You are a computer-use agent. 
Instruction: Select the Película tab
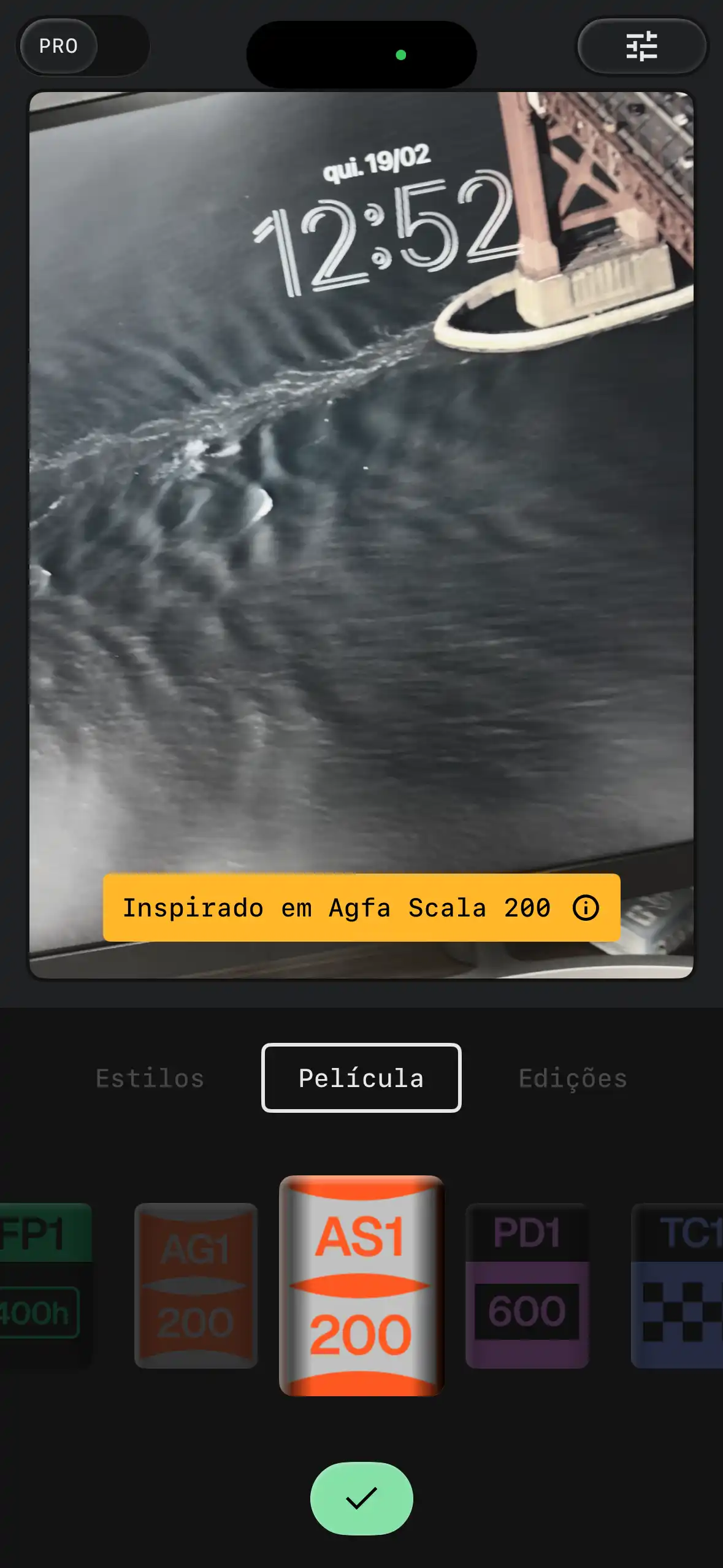(x=361, y=1078)
